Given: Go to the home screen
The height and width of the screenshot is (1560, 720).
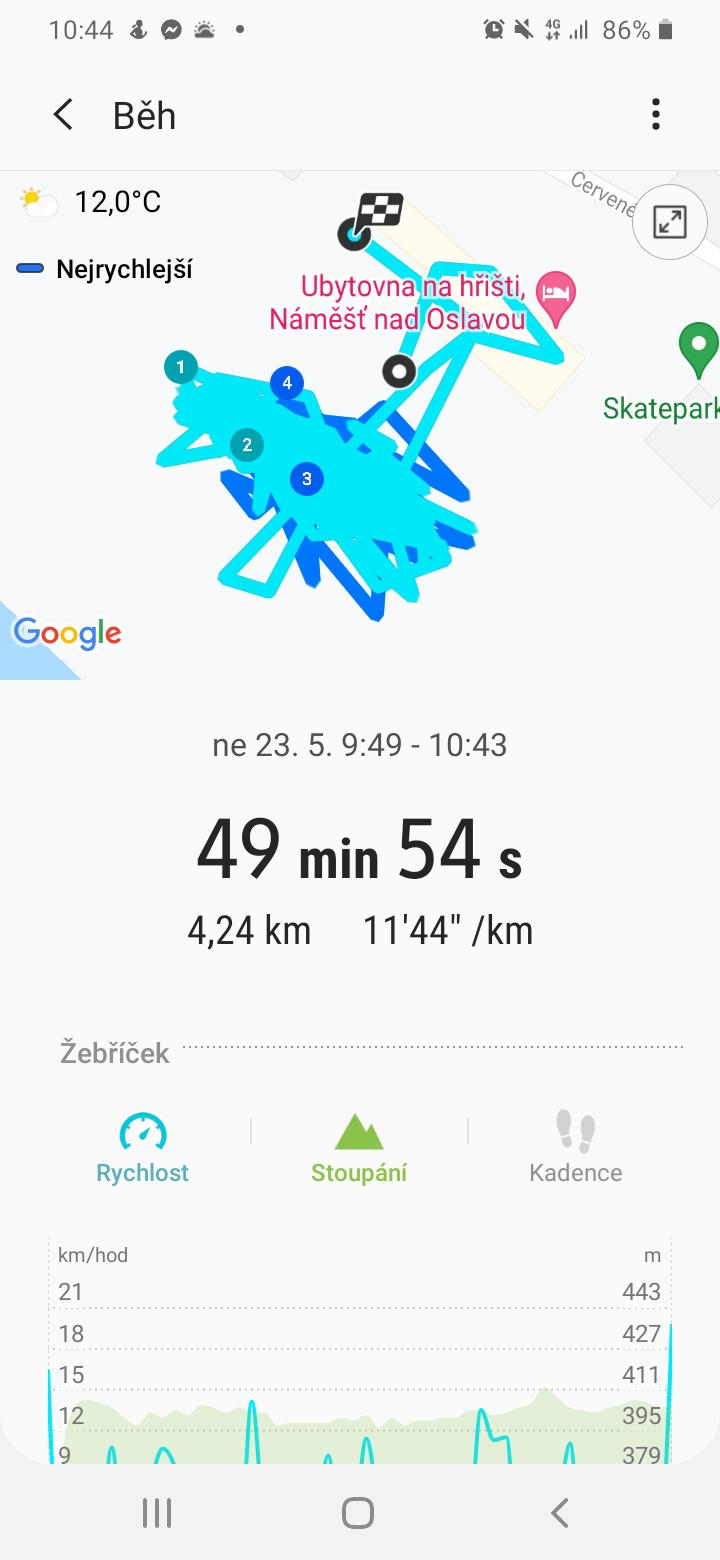Looking at the screenshot, I should tap(358, 1513).
